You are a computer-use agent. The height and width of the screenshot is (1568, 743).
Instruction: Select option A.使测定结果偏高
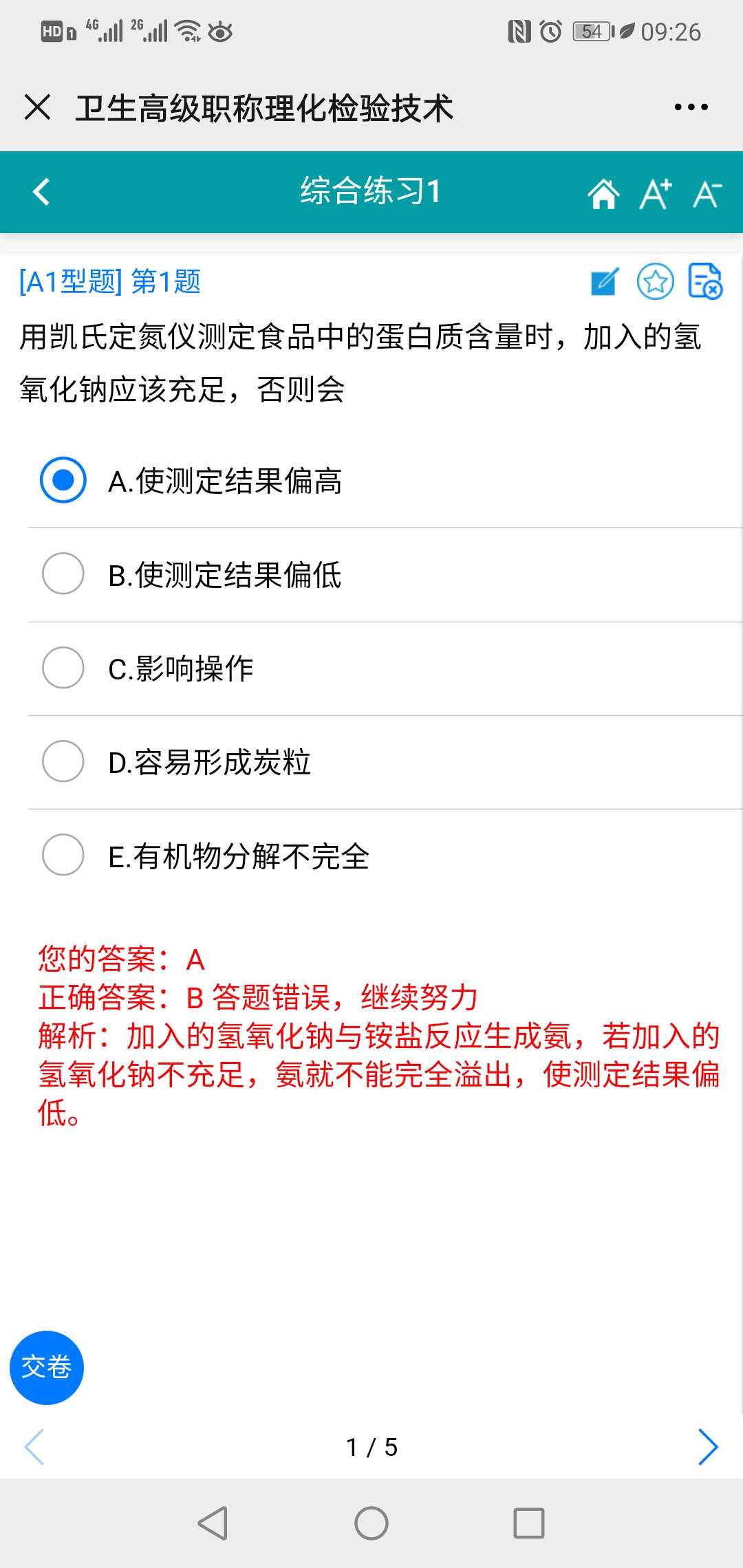tap(385, 481)
